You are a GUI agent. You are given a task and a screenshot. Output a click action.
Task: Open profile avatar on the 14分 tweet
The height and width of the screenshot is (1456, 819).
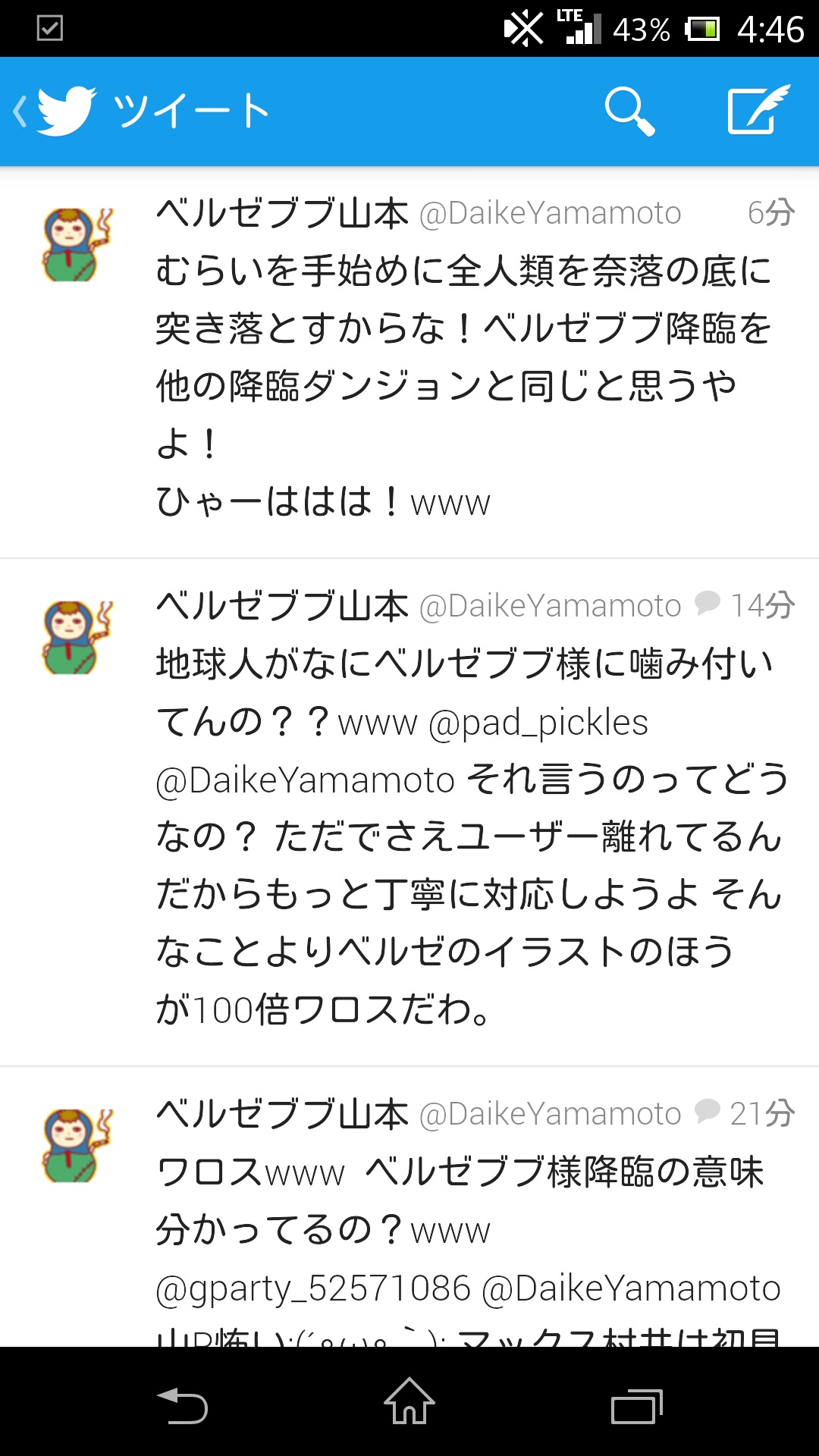77,638
